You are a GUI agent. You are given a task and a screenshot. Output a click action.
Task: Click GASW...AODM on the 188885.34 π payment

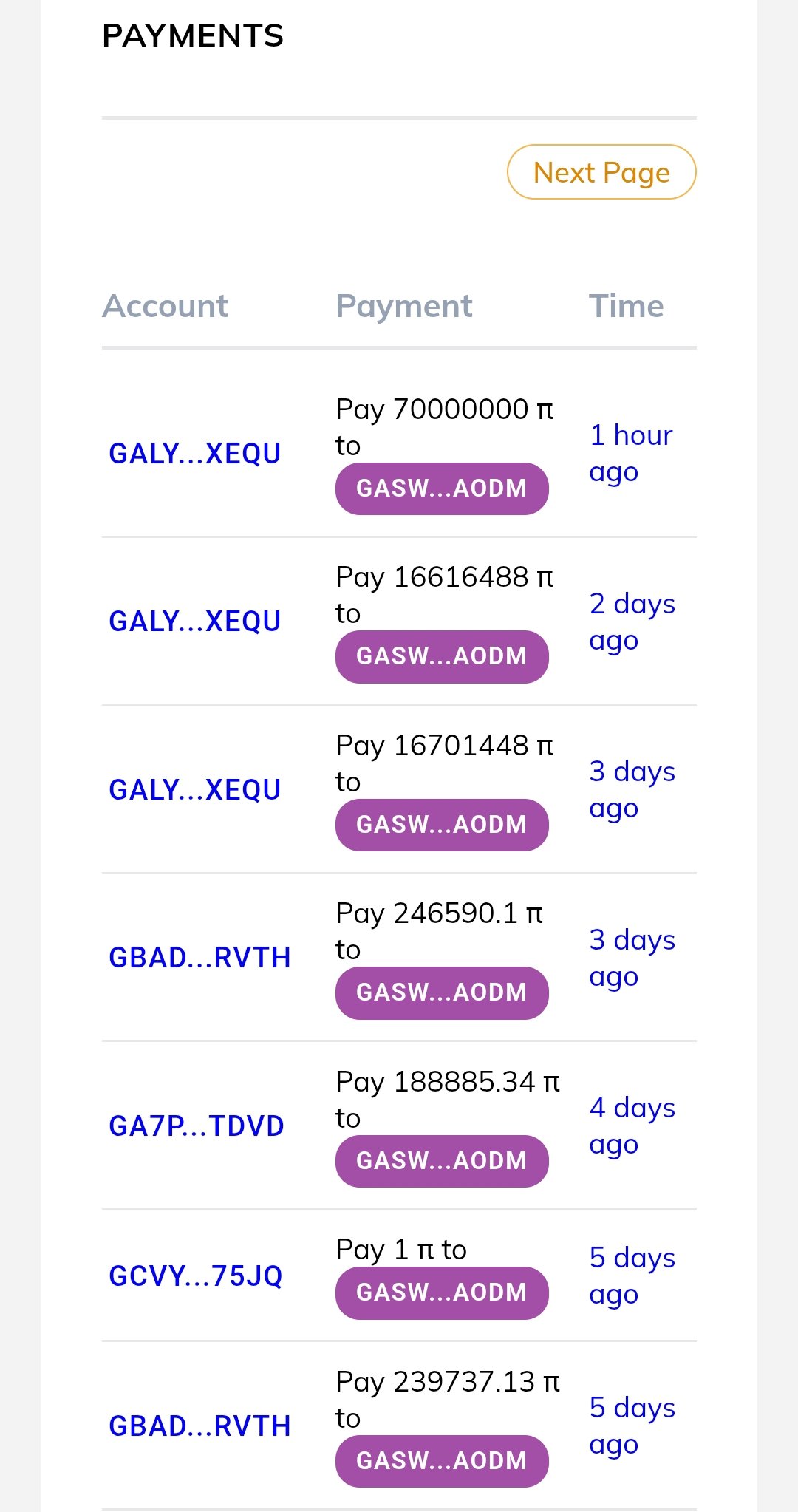point(441,1162)
